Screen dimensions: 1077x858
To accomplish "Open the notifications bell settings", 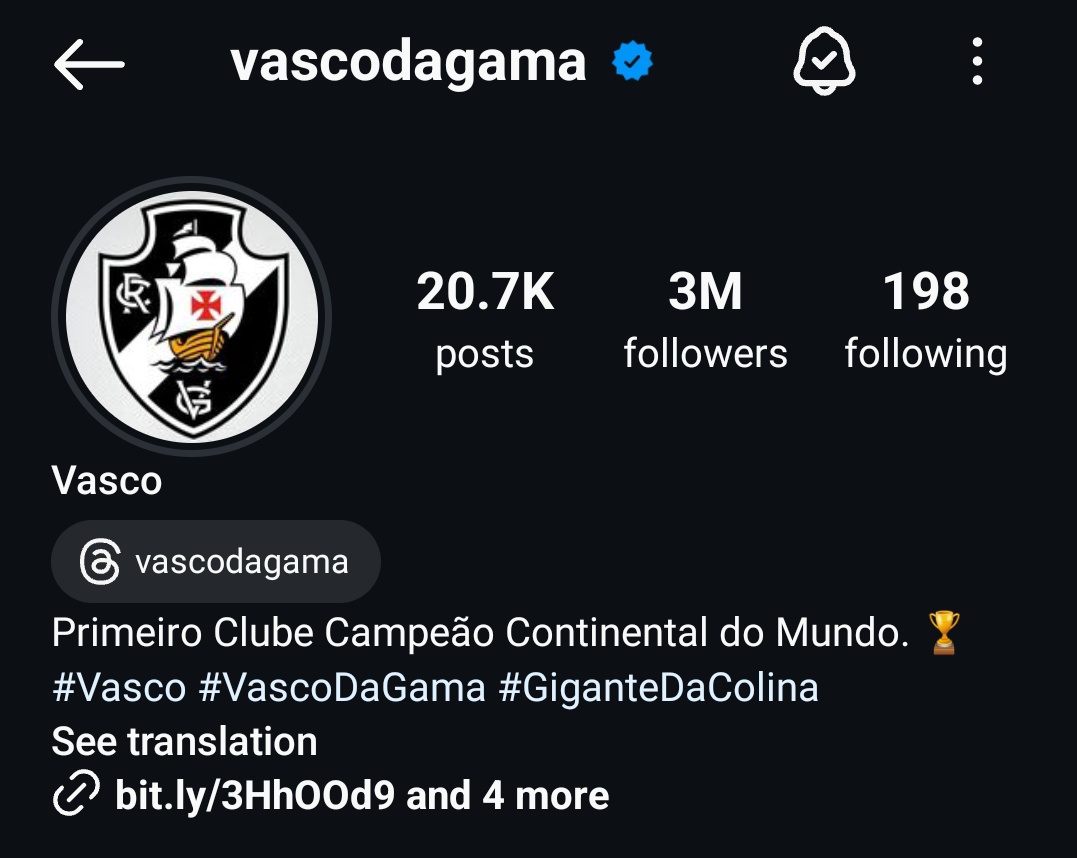I will [x=823, y=63].
